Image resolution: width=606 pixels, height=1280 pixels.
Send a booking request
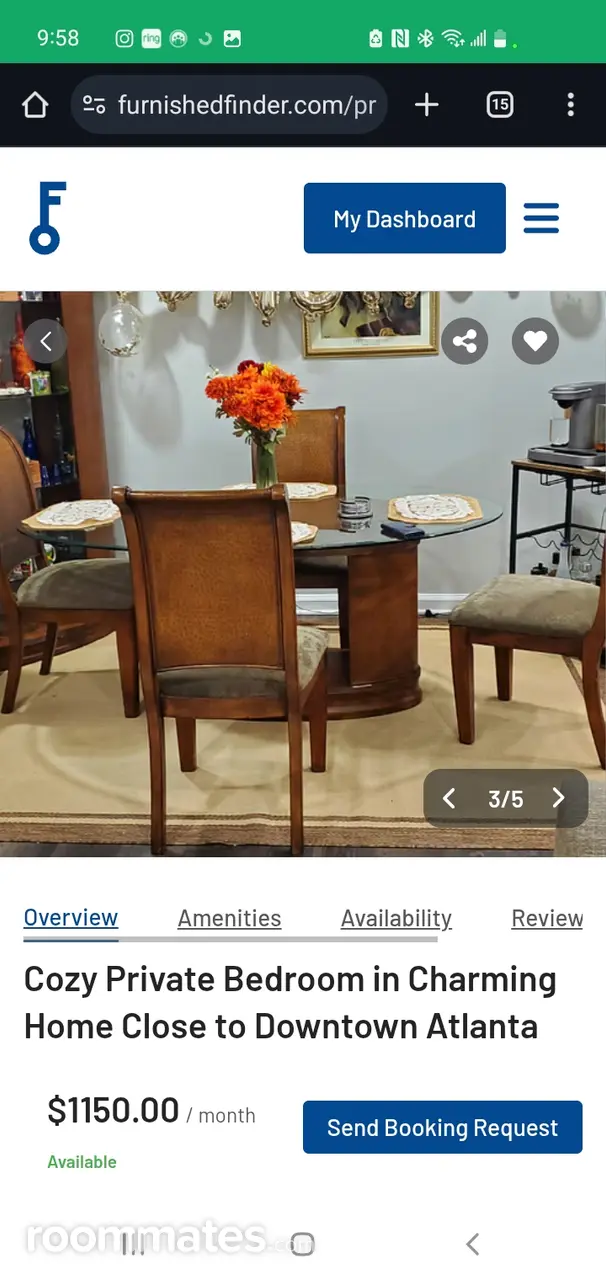(x=442, y=1127)
